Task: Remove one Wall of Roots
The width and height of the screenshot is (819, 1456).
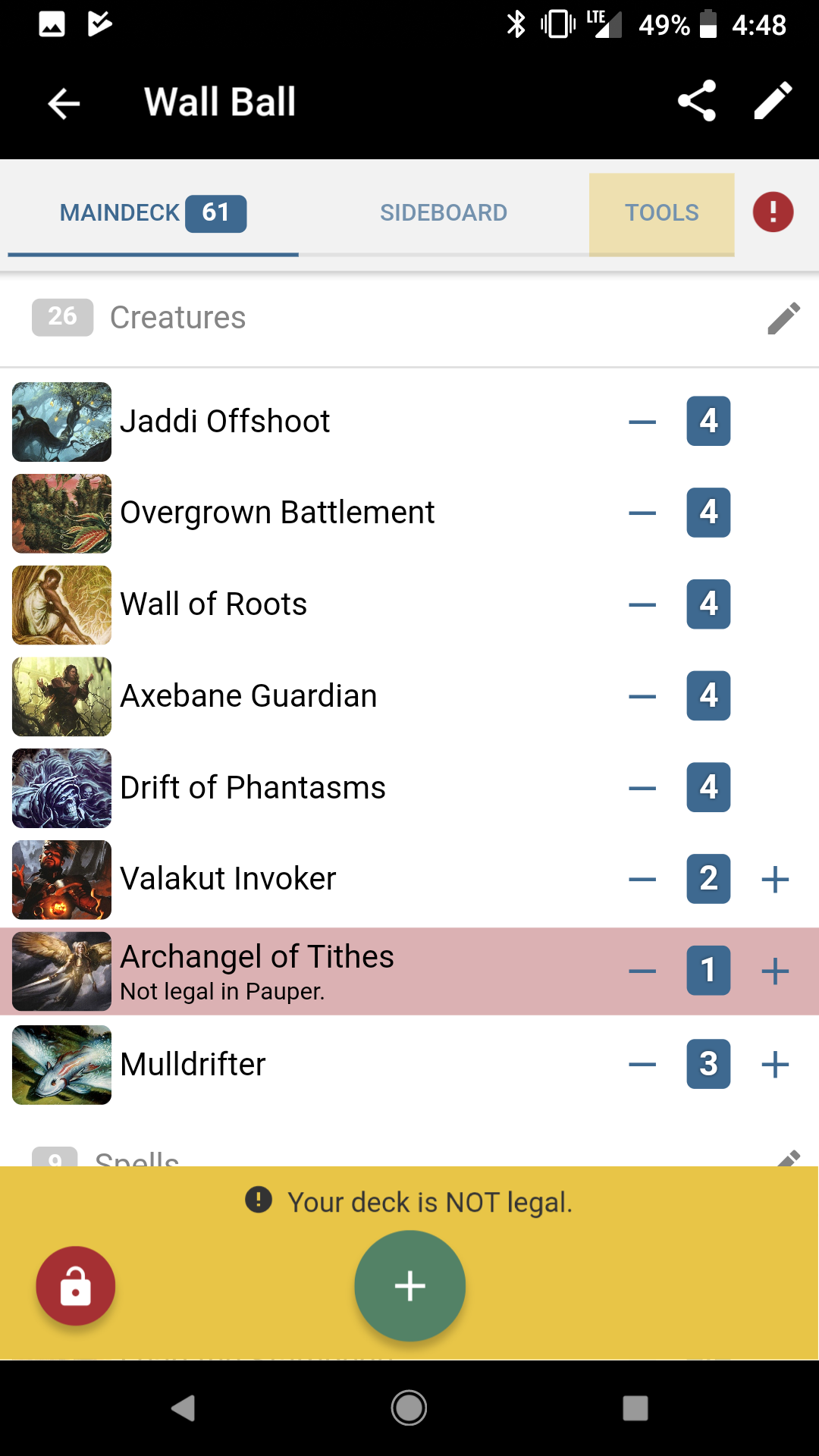Action: click(642, 605)
